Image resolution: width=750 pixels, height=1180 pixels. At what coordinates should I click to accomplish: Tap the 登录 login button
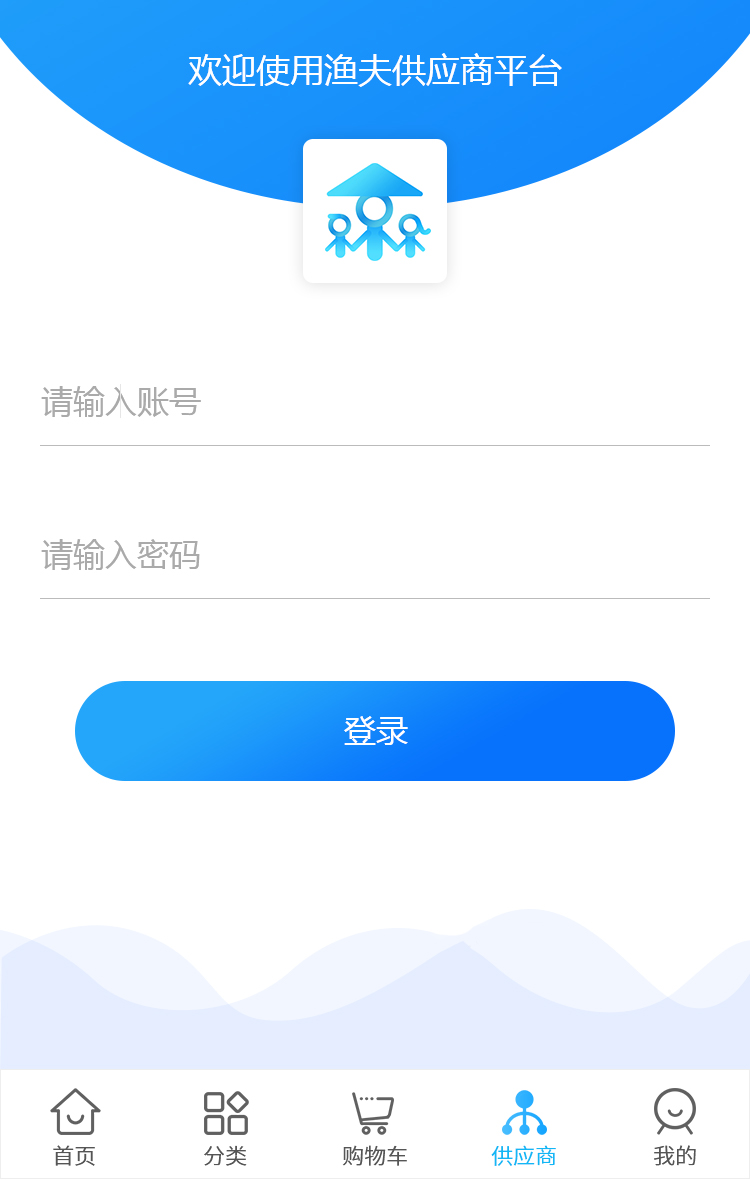tap(375, 731)
